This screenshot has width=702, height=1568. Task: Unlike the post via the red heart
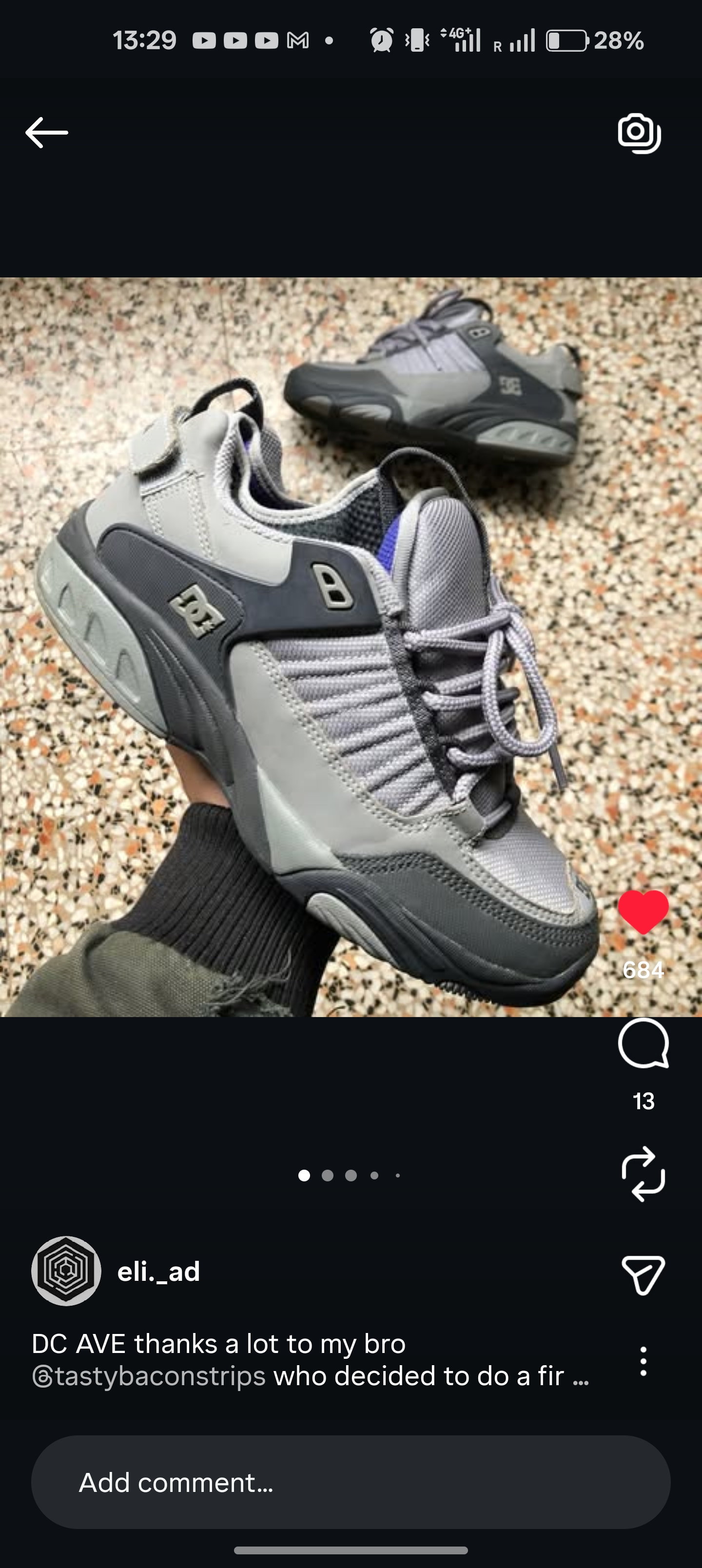point(643,911)
